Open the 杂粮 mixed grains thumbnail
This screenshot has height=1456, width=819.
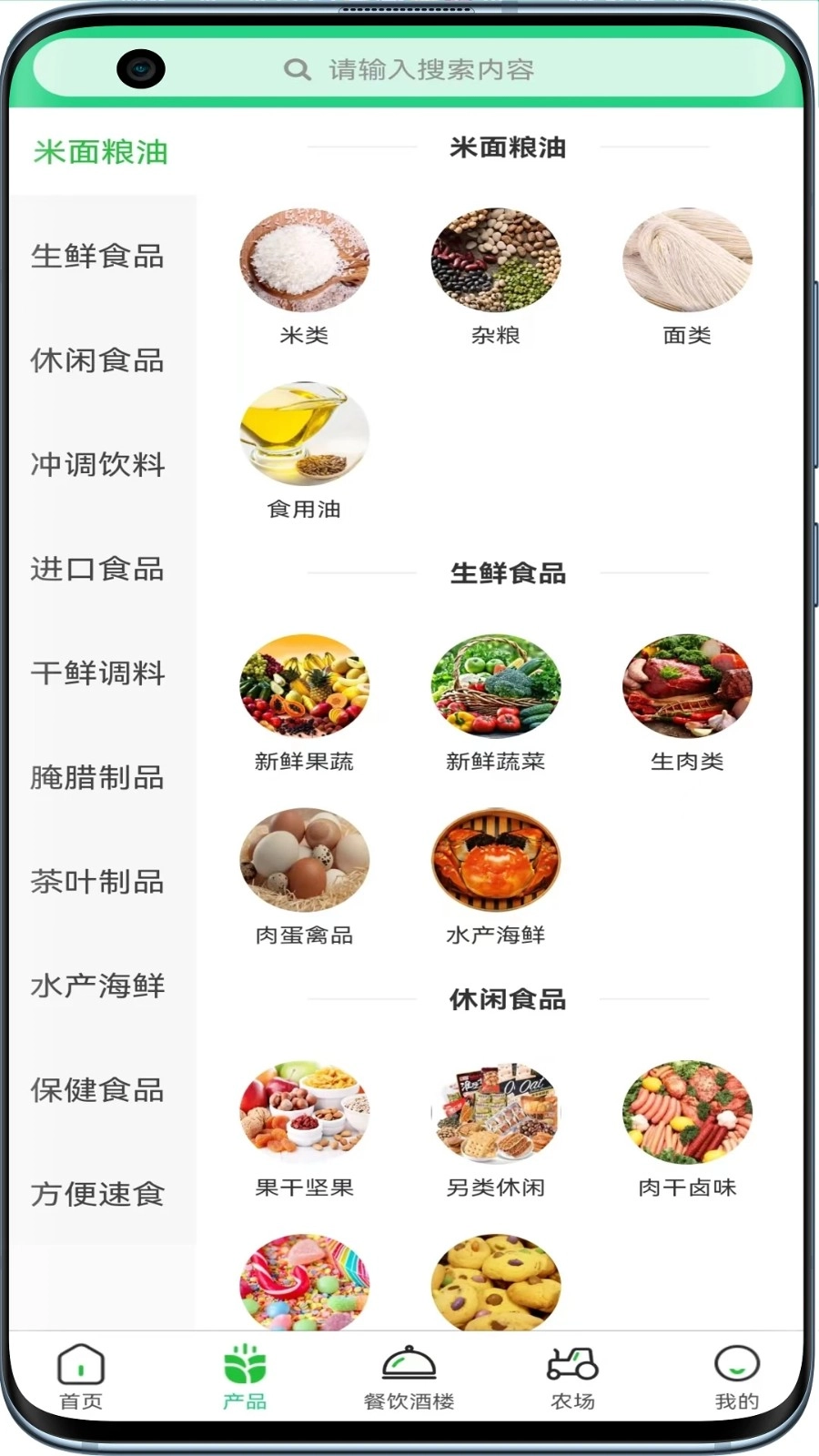(x=496, y=259)
